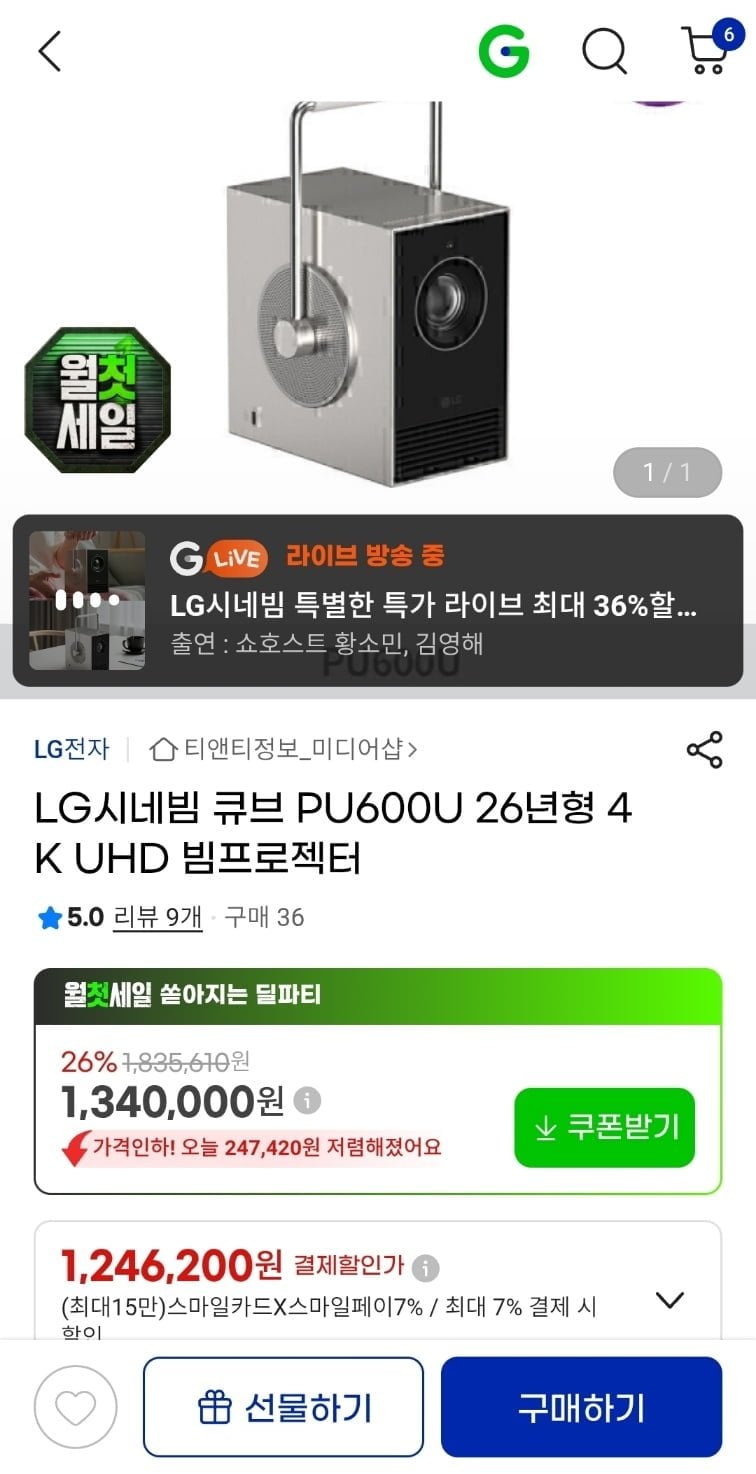Expand the payment discount details chevron

(669, 1300)
